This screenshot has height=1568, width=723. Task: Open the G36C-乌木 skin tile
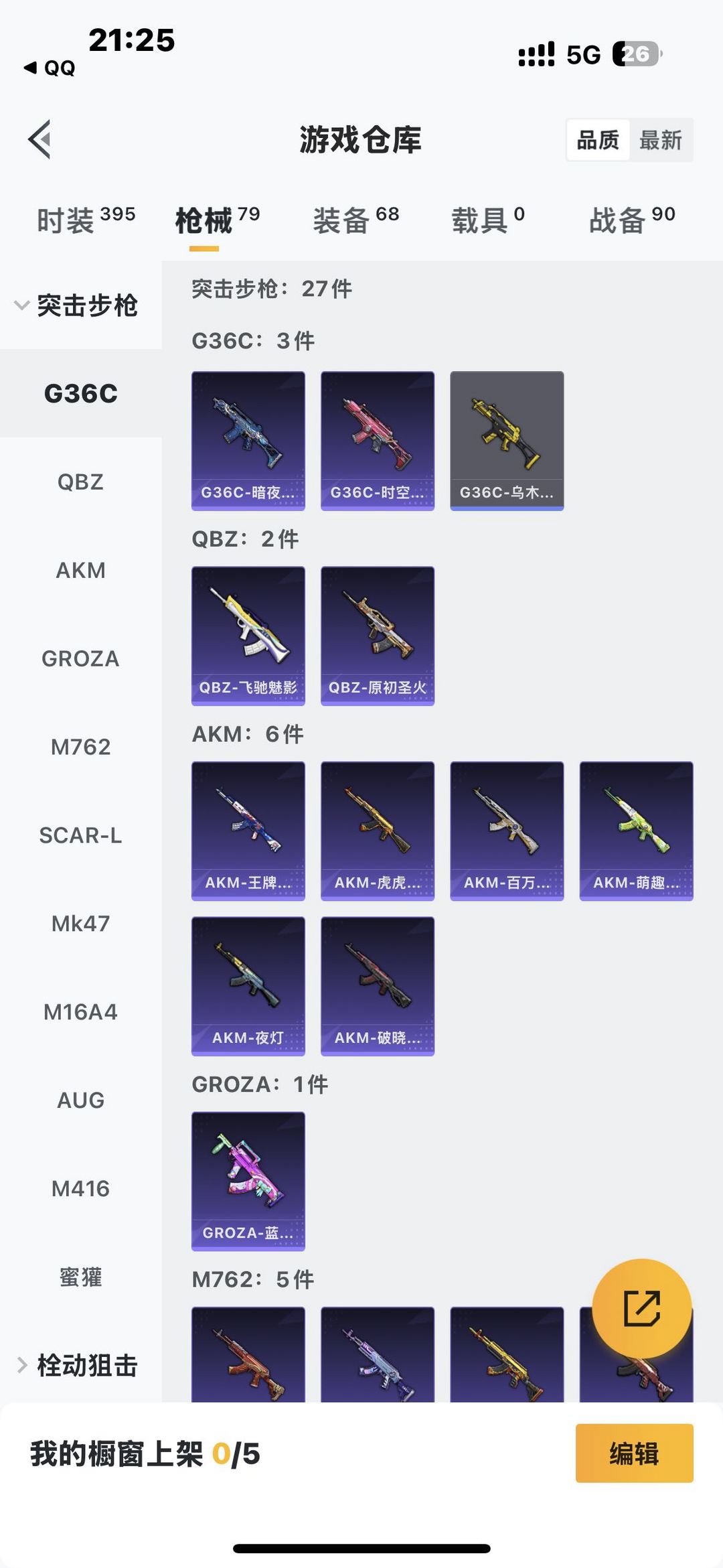507,441
